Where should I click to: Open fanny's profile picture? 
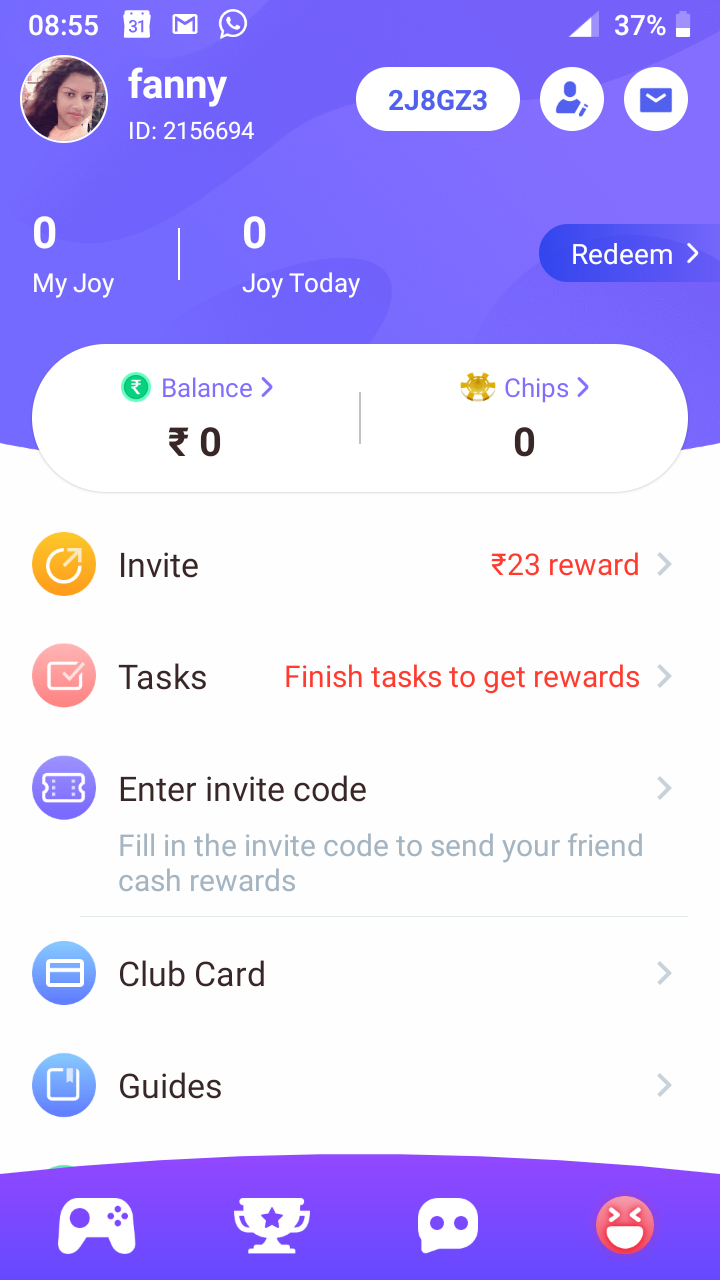click(64, 99)
